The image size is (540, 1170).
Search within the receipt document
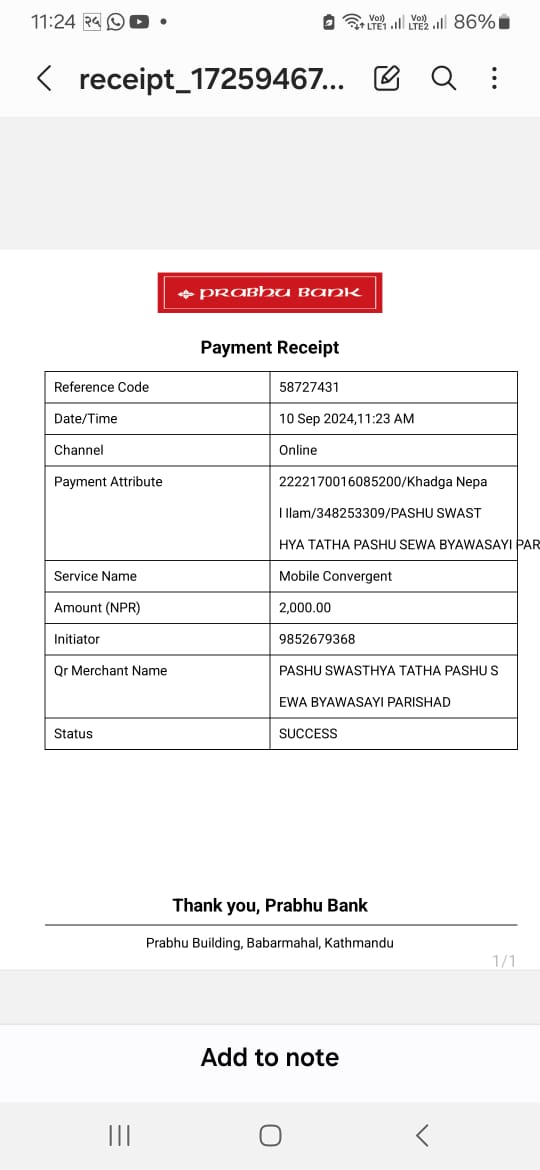click(444, 78)
